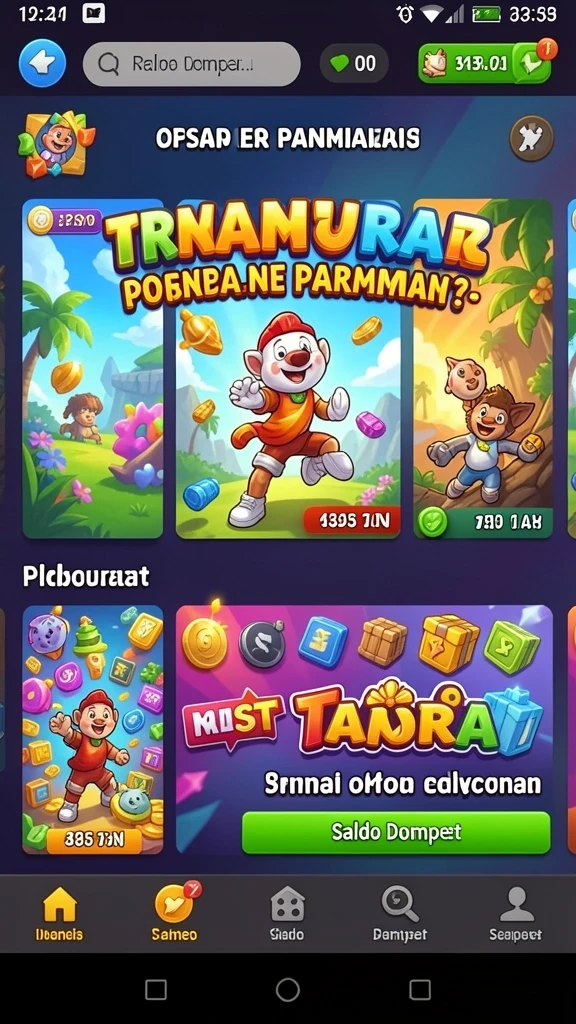This screenshot has width=576, height=1024.
Task: Open the clown character card labeled 1395 7JN
Action: [x=288, y=369]
